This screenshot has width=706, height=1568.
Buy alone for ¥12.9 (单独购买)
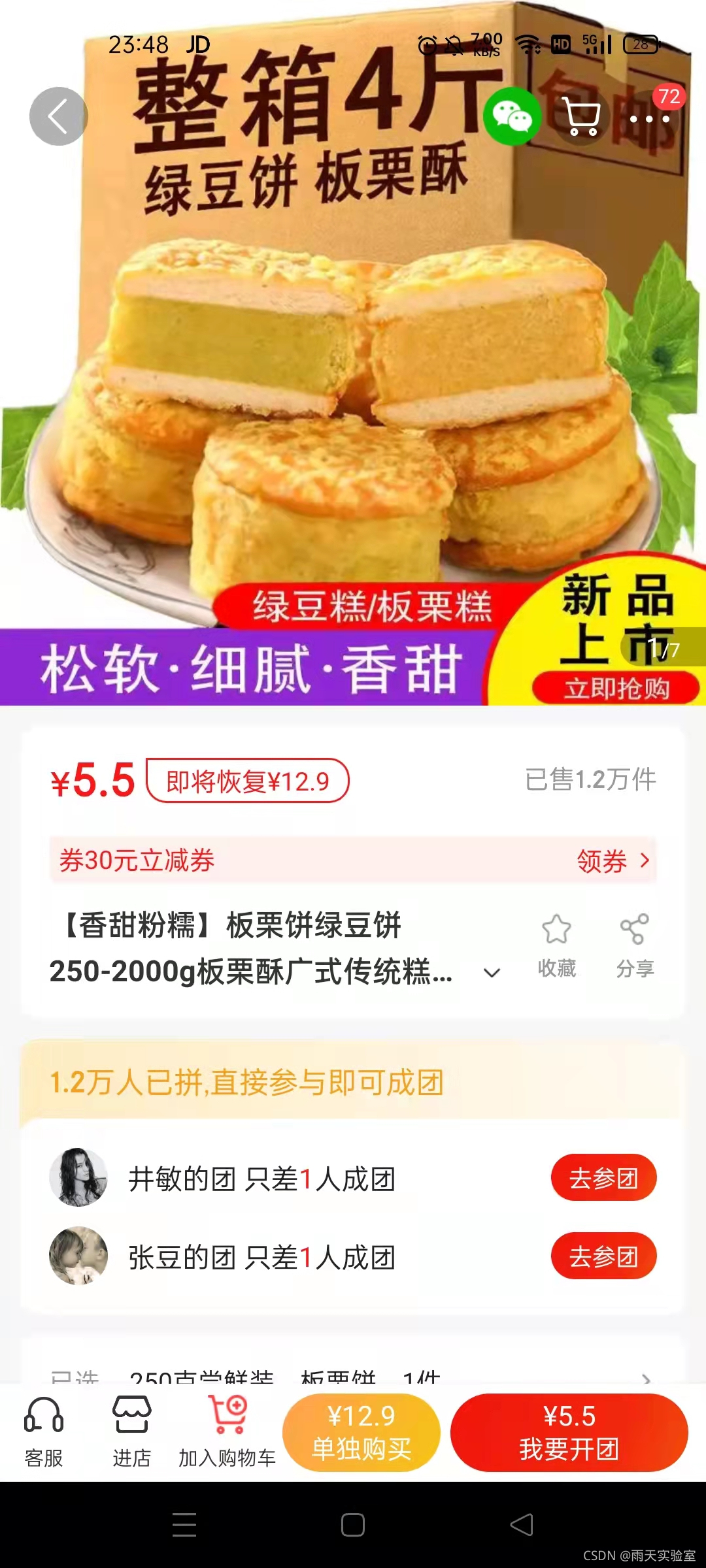click(x=361, y=1432)
